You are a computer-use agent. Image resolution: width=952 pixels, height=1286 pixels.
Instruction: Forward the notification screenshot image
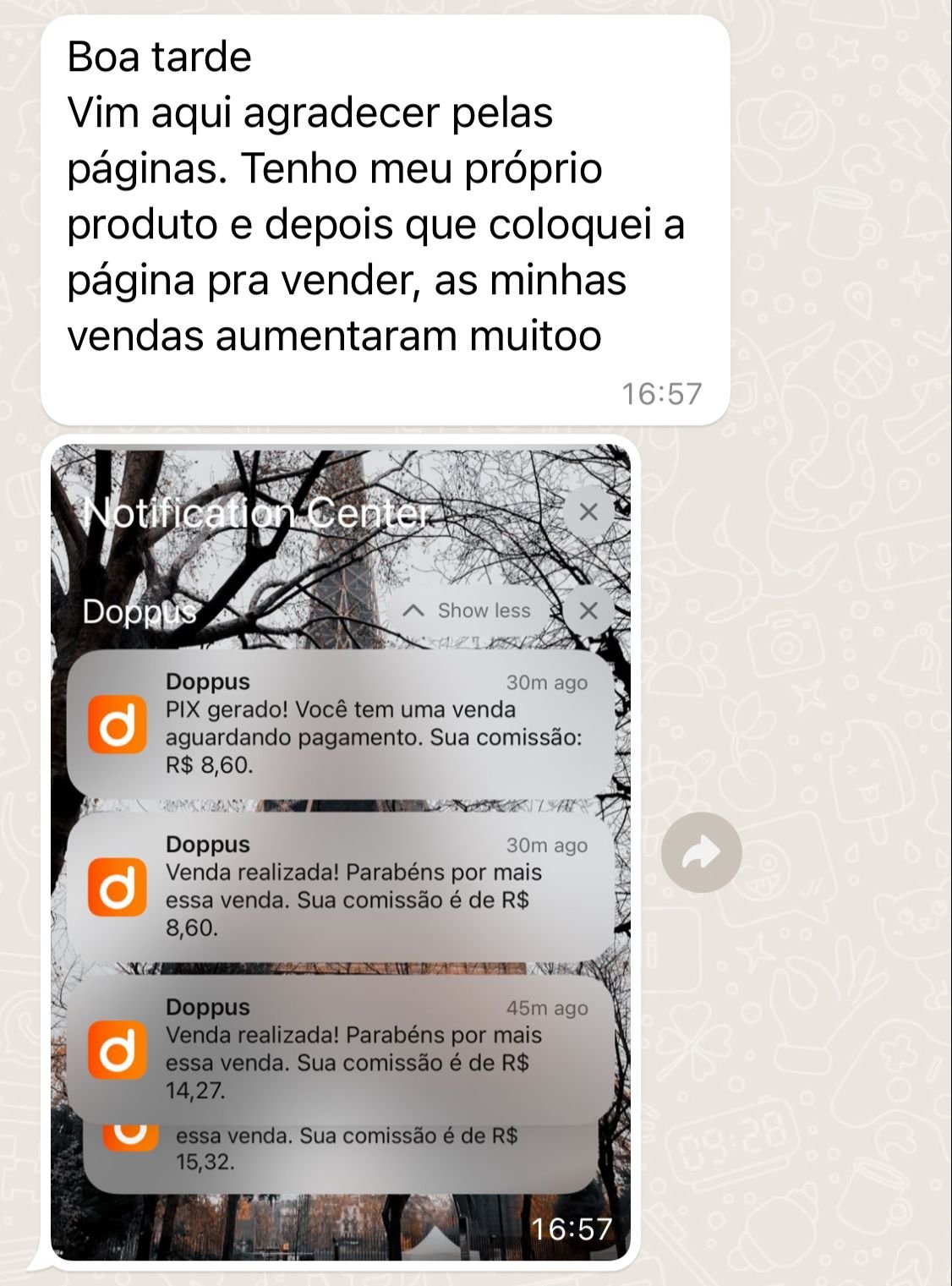[701, 853]
